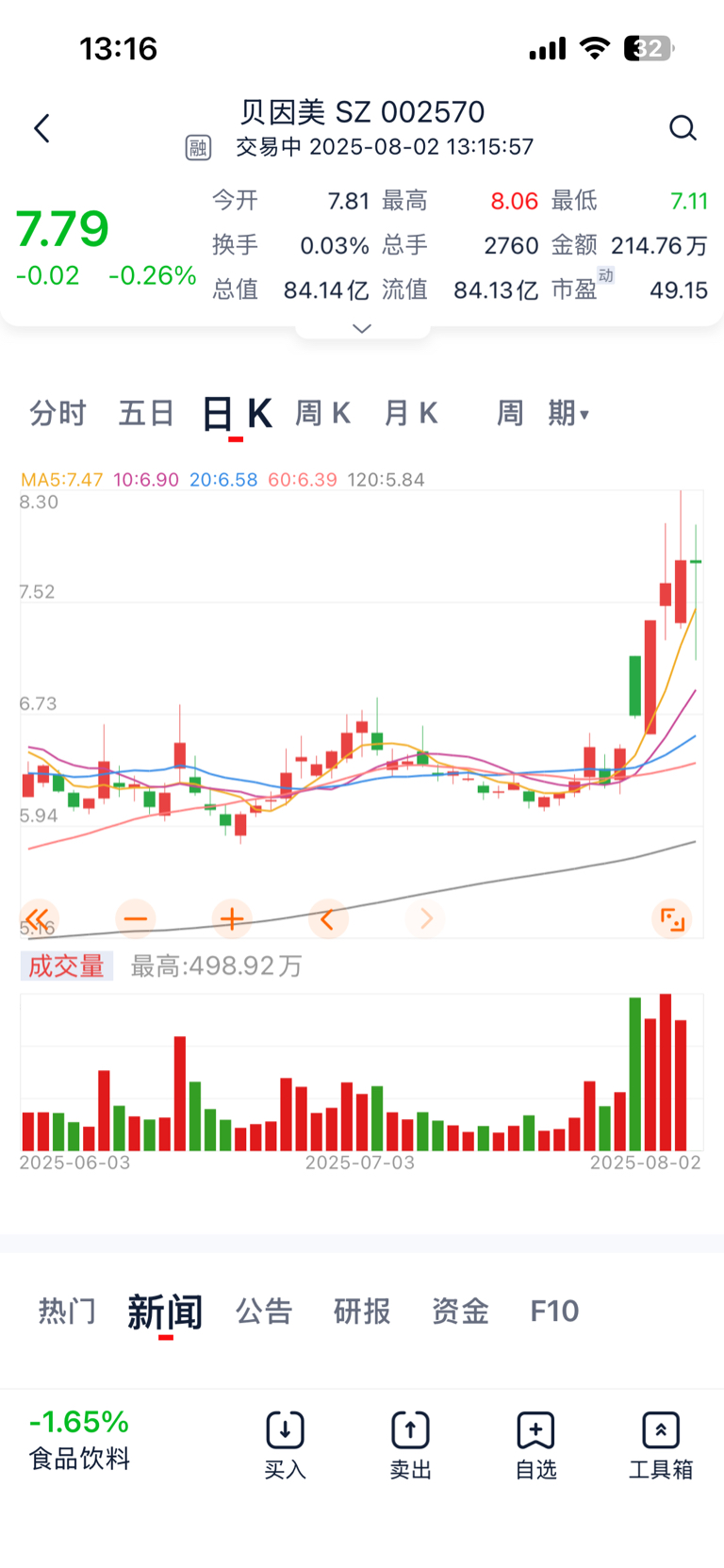Viewport: 724px width, 1568px height.
Task: Add stock to 自选 watchlist
Action: coord(535,1445)
